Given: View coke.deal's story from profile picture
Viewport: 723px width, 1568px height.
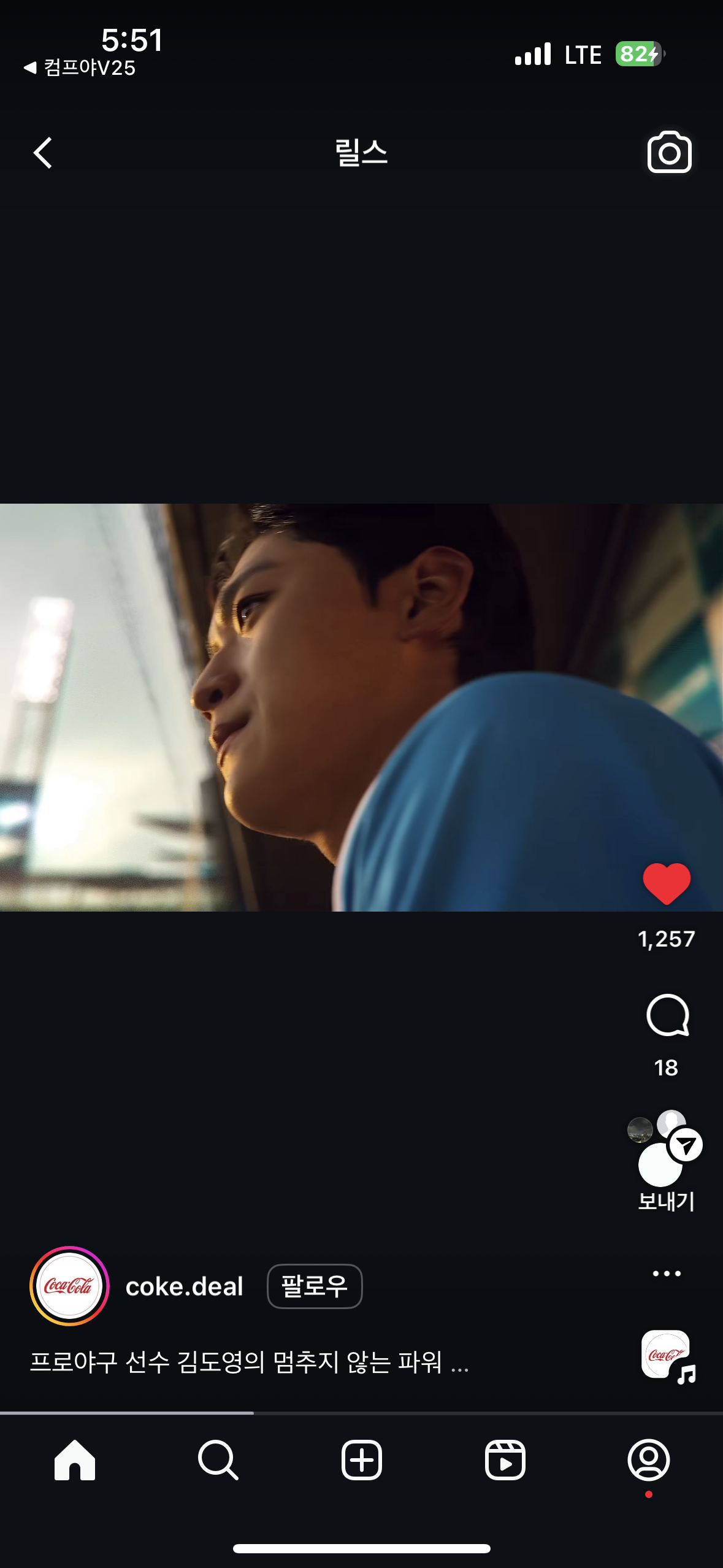Looking at the screenshot, I should (69, 1286).
